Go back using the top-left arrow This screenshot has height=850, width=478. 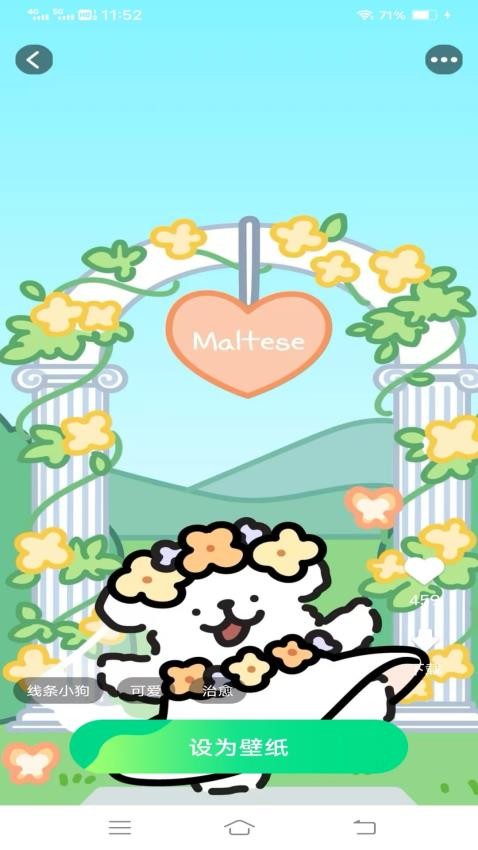[34, 60]
